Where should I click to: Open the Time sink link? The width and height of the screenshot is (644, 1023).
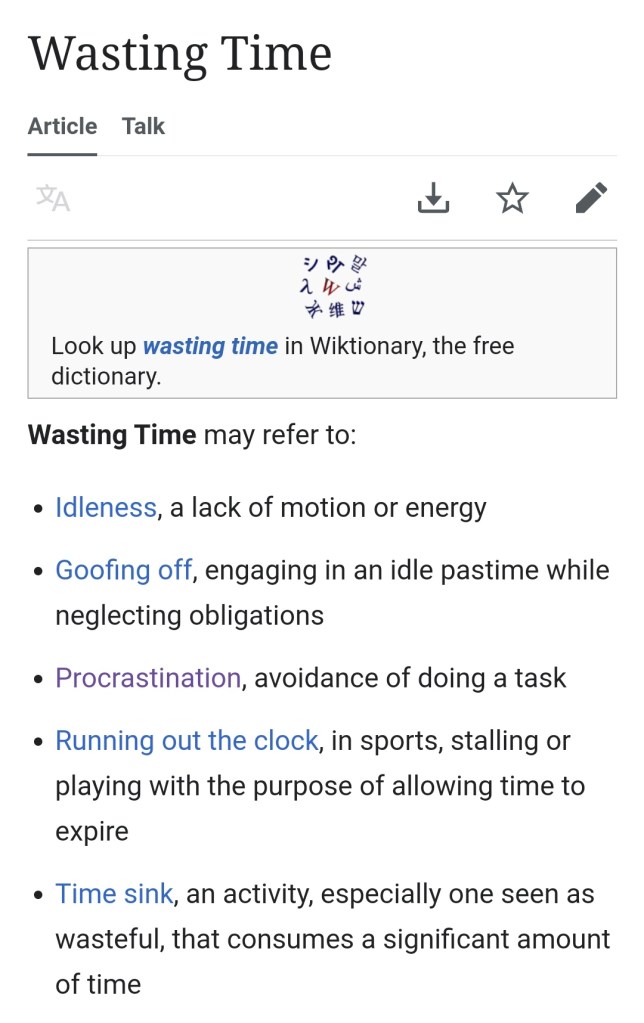click(114, 894)
